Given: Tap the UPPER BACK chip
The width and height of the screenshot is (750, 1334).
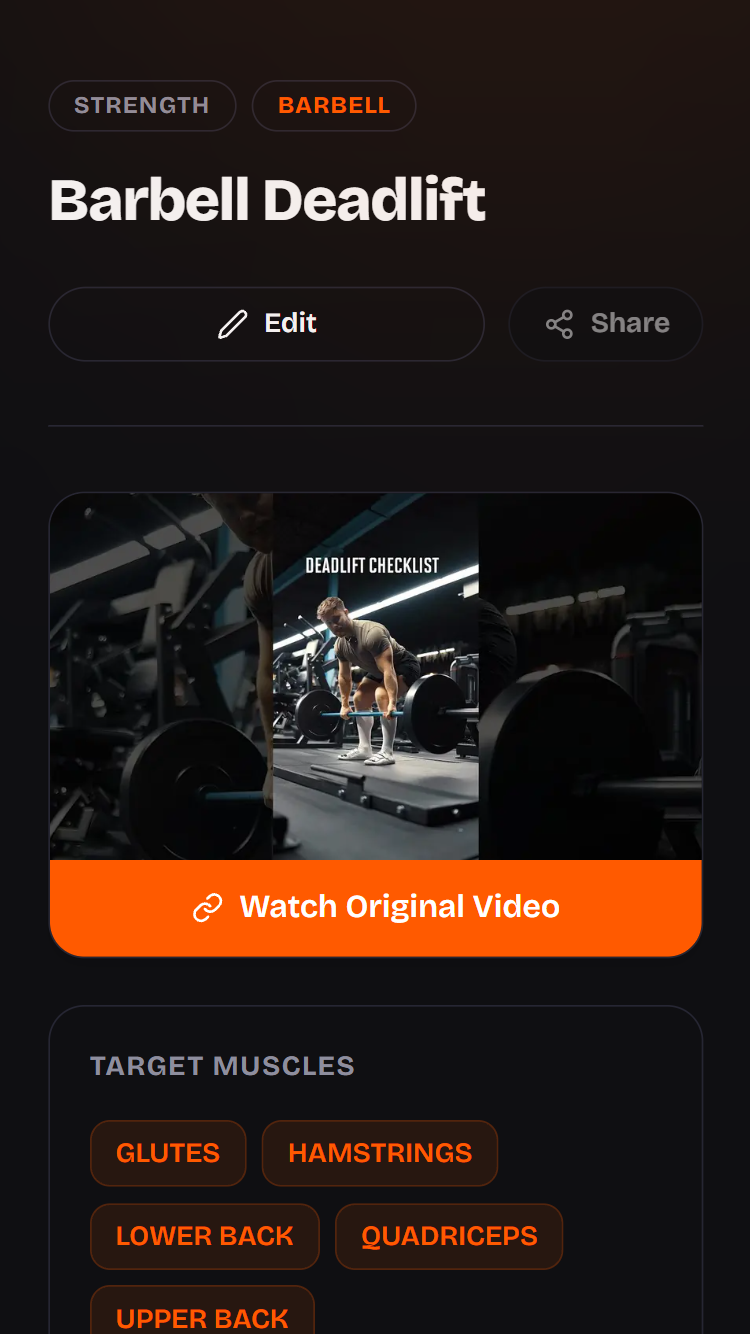Looking at the screenshot, I should [x=203, y=1315].
